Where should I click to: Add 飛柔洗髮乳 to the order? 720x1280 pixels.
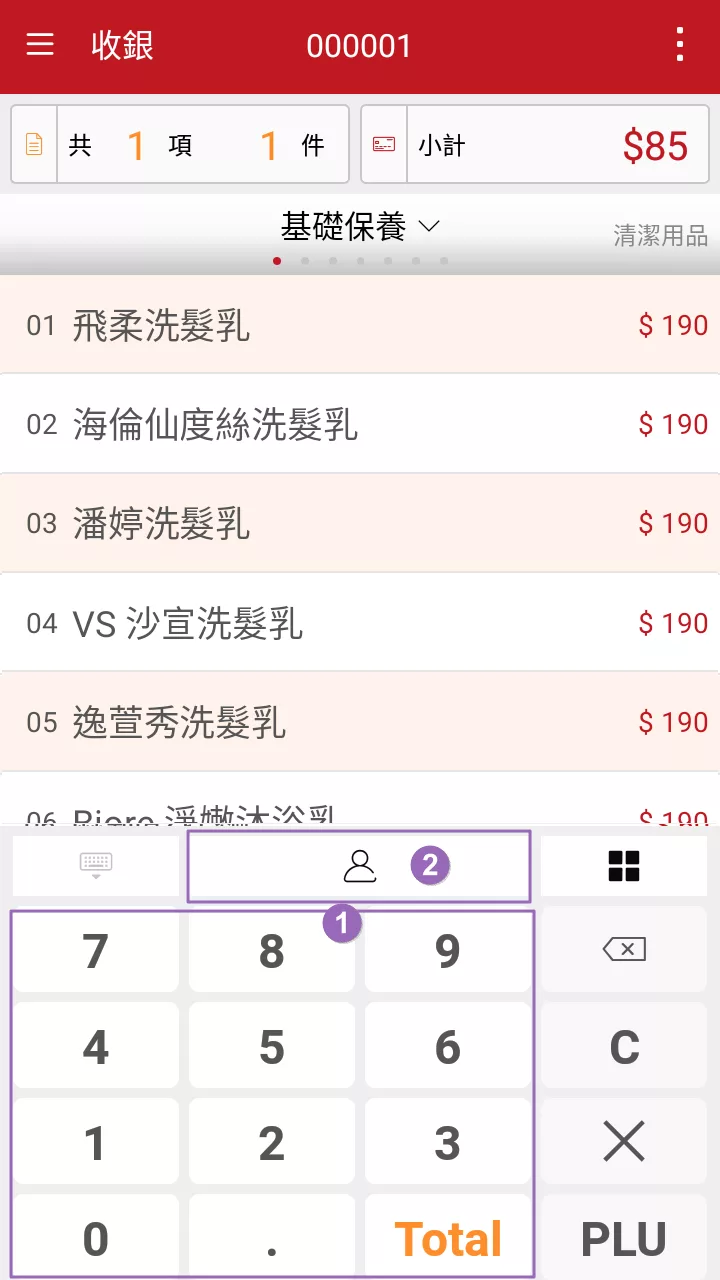pos(360,325)
